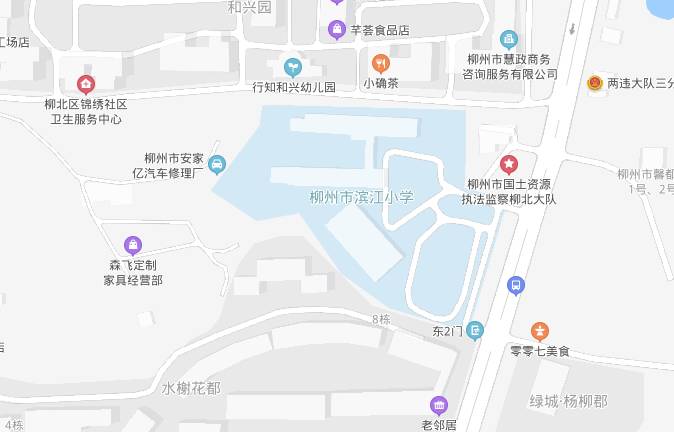Screen dimensions: 674x432
Task: Select the bus stop marker by the road
Action: (516, 285)
